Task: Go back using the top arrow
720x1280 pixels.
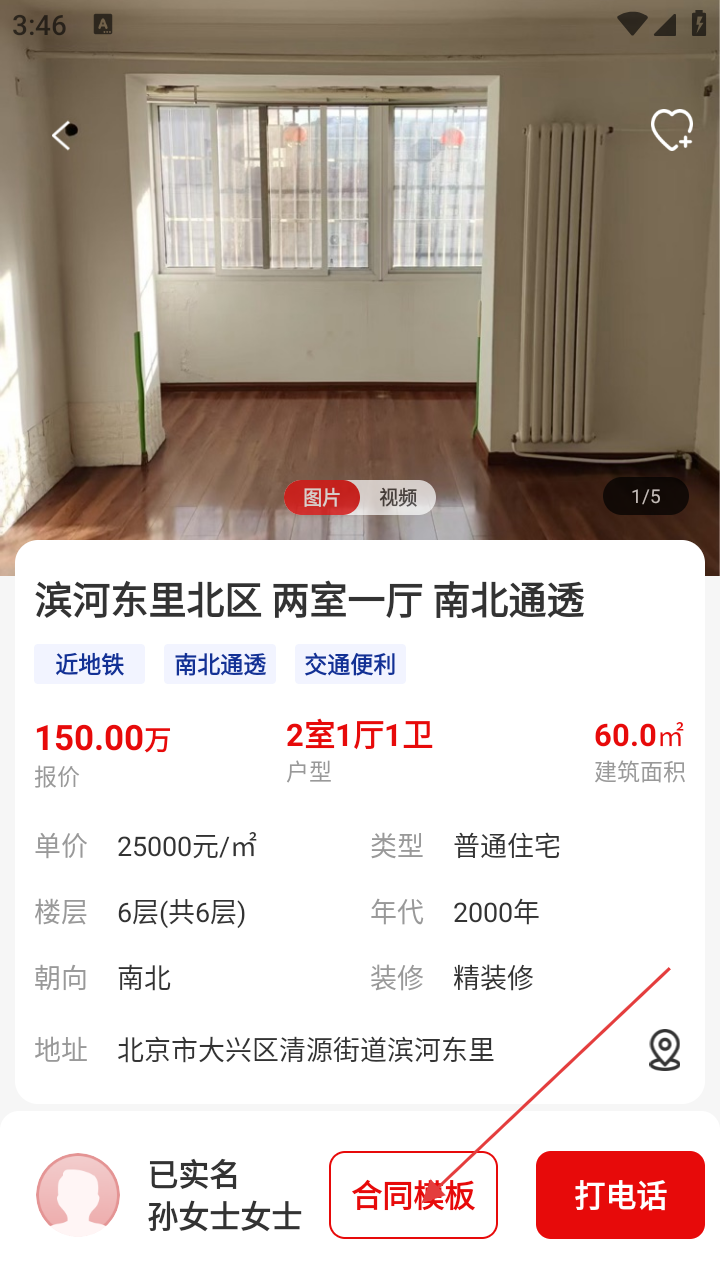Action: 63,135
